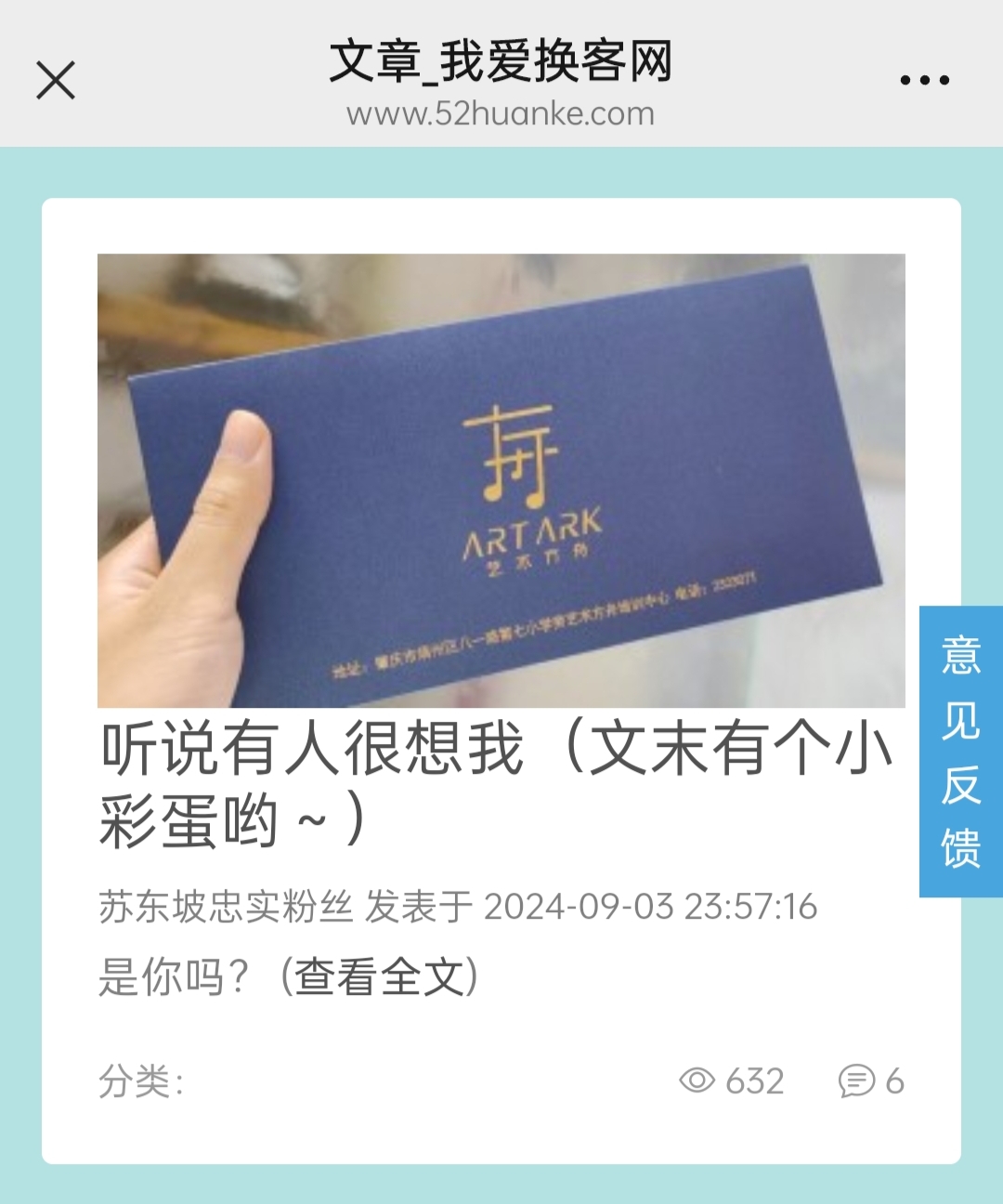The width and height of the screenshot is (1003, 1204).
Task: View author 苏东坡忠实粉丝's profile
Action: coord(226,907)
